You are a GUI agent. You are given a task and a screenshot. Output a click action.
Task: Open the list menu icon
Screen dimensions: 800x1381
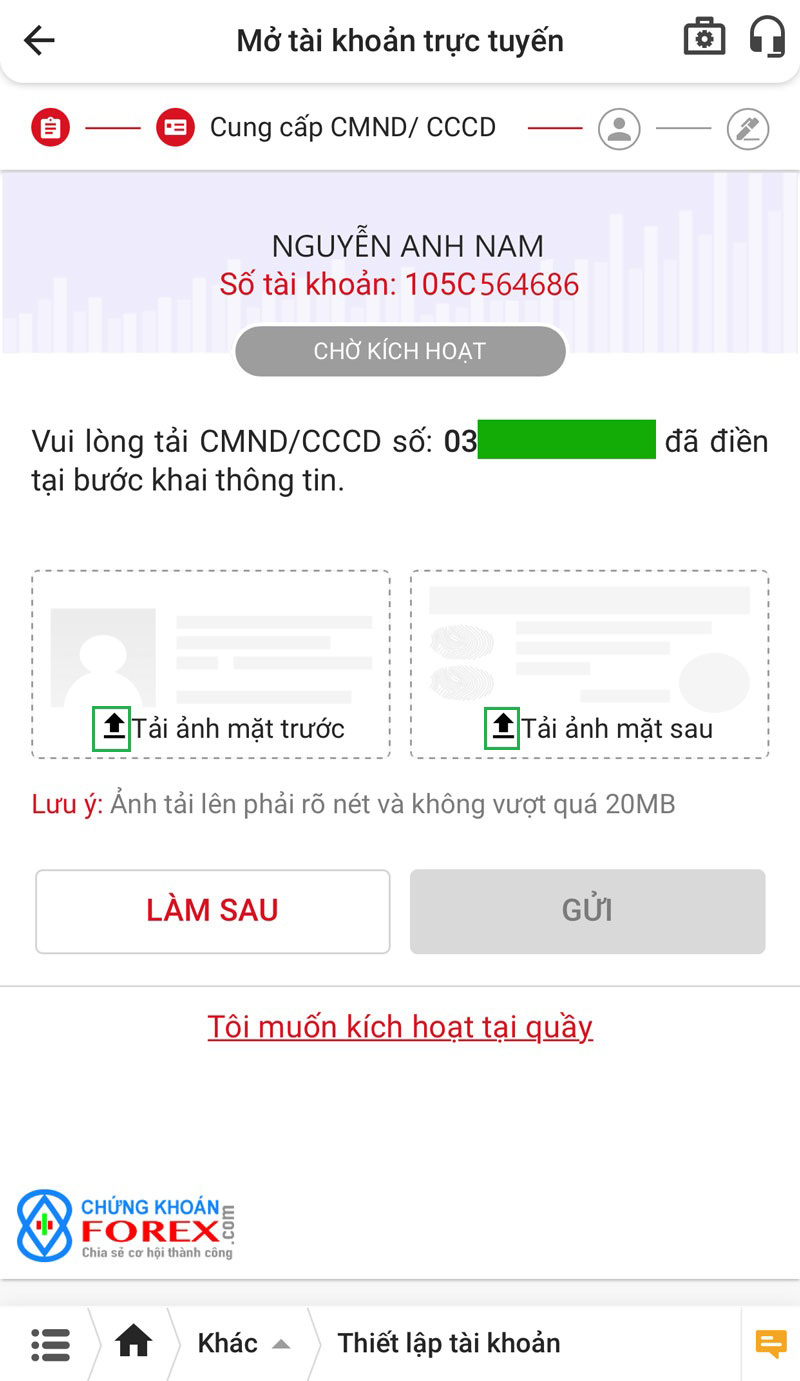click(50, 1343)
